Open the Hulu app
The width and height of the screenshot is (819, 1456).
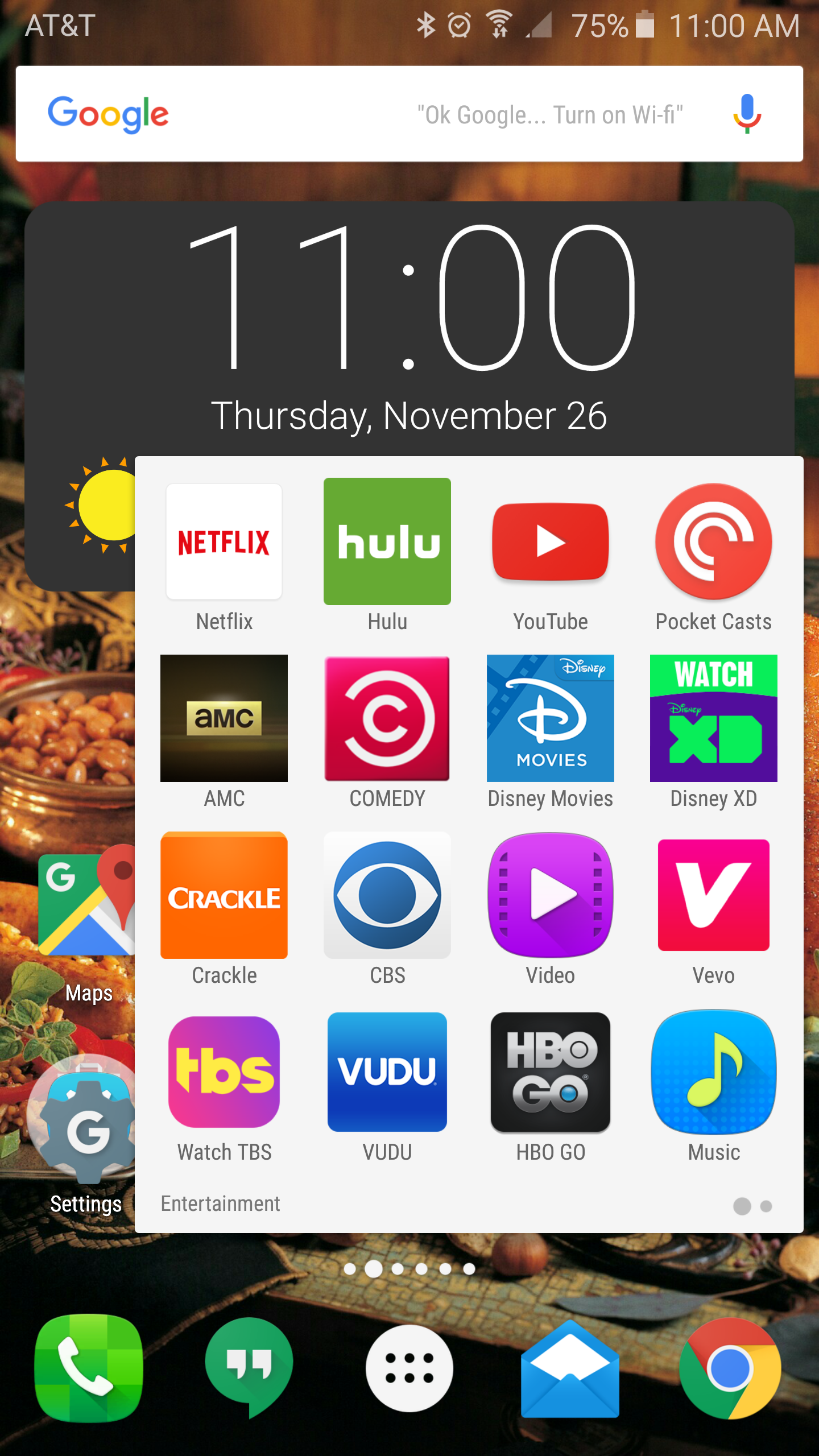pyautogui.click(x=387, y=541)
